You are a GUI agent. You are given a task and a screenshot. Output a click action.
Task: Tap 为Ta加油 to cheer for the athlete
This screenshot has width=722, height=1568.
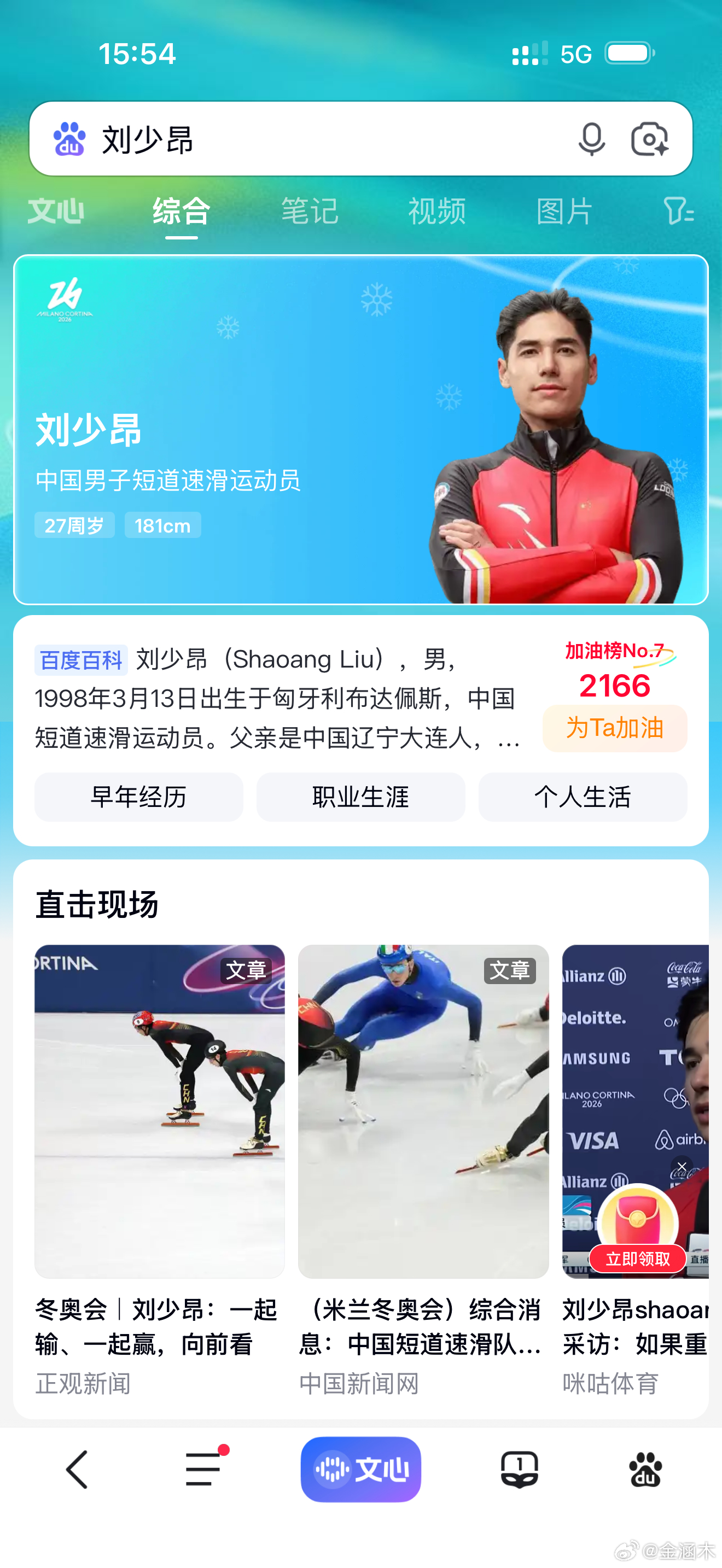point(614,728)
